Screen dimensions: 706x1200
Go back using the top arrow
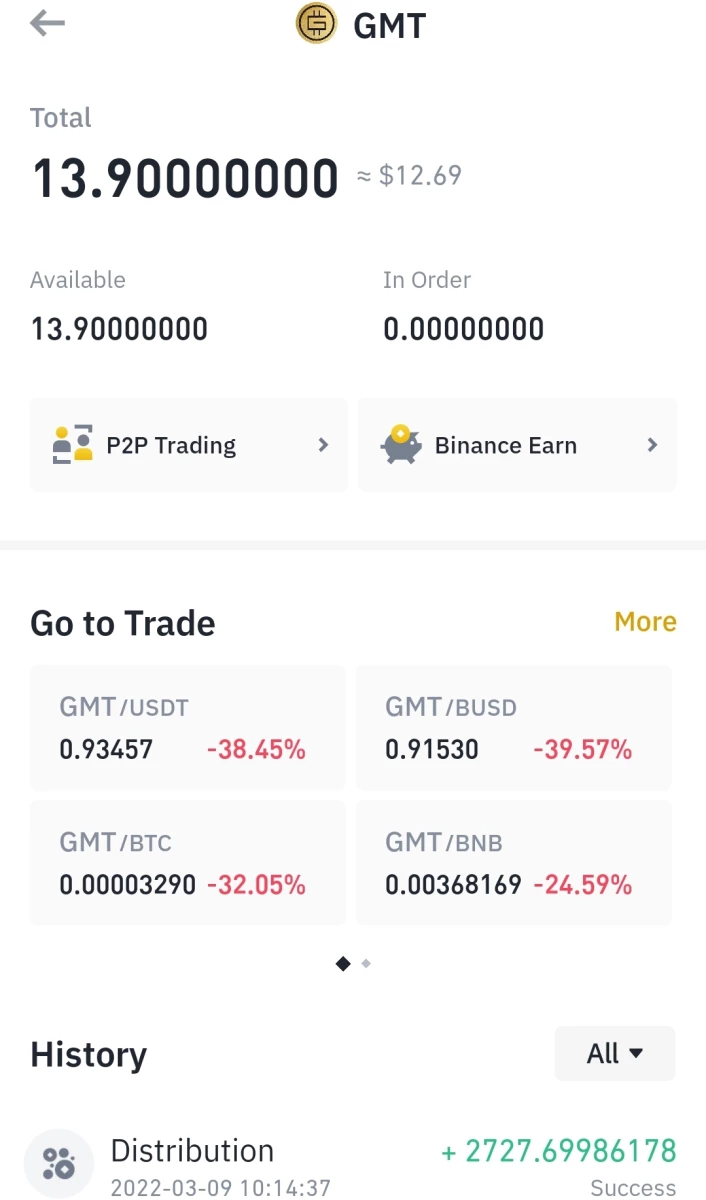coord(47,23)
